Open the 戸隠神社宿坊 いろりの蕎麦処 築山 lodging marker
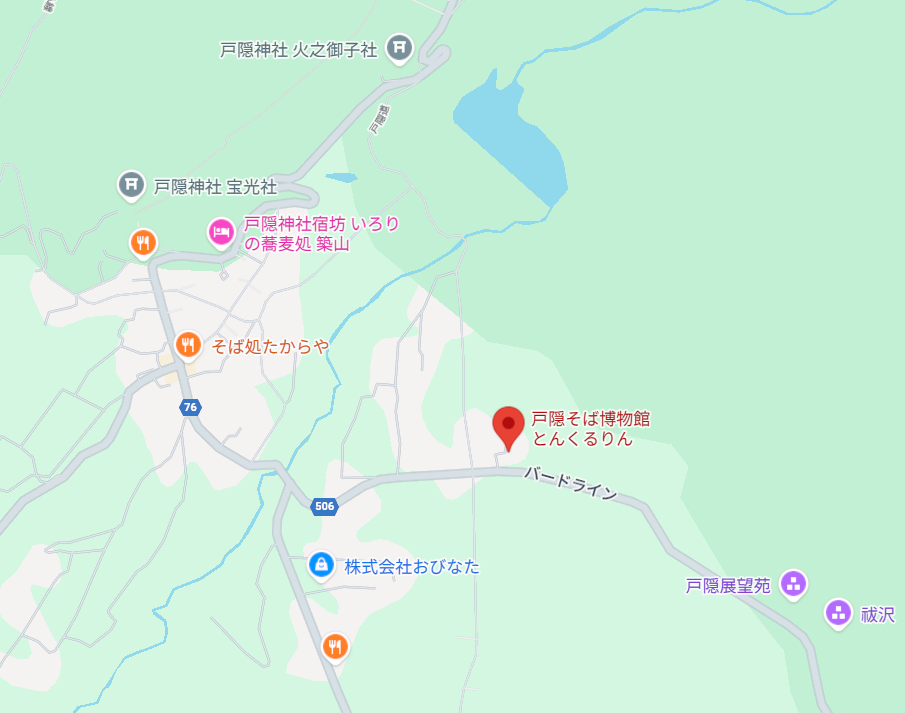Image resolution: width=905 pixels, height=713 pixels. (221, 232)
